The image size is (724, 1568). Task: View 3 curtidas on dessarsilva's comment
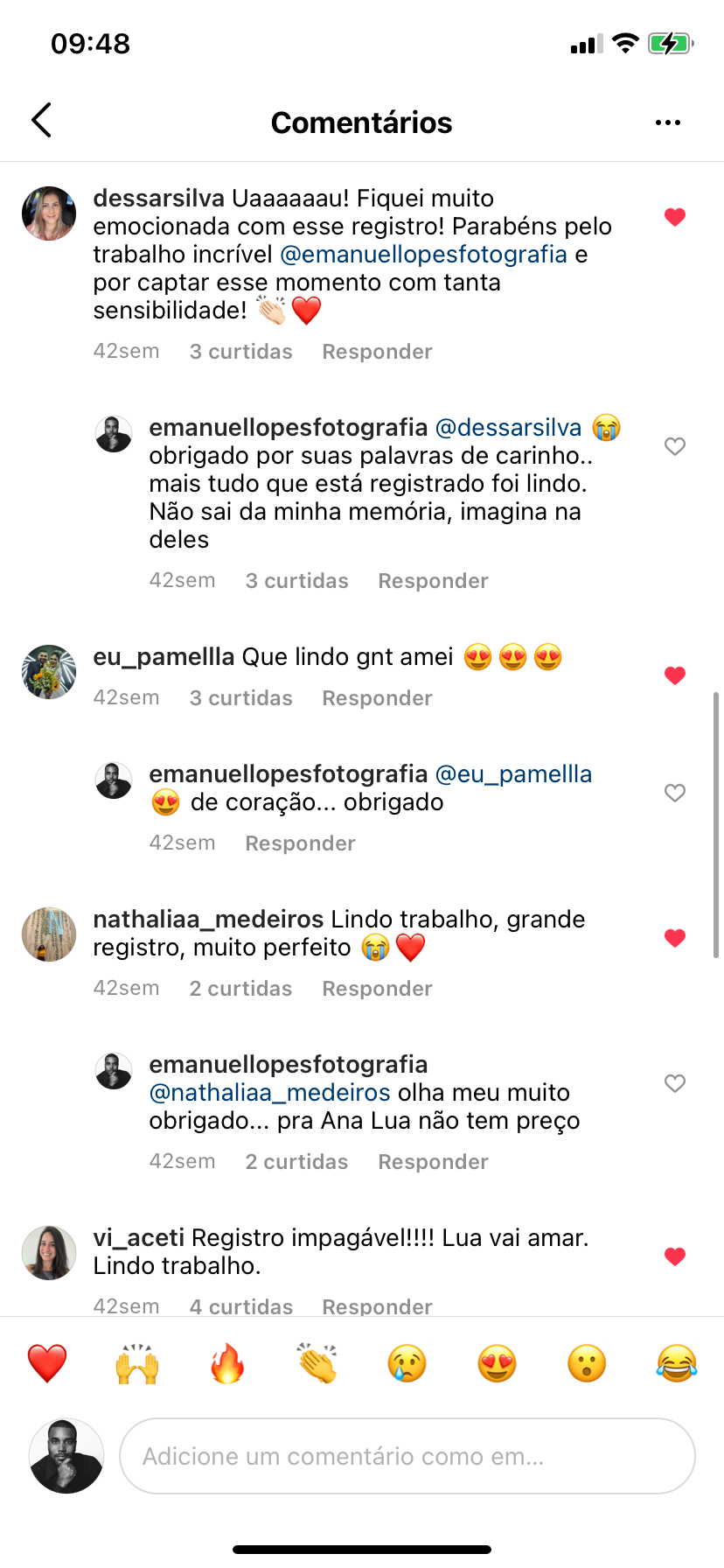(240, 352)
